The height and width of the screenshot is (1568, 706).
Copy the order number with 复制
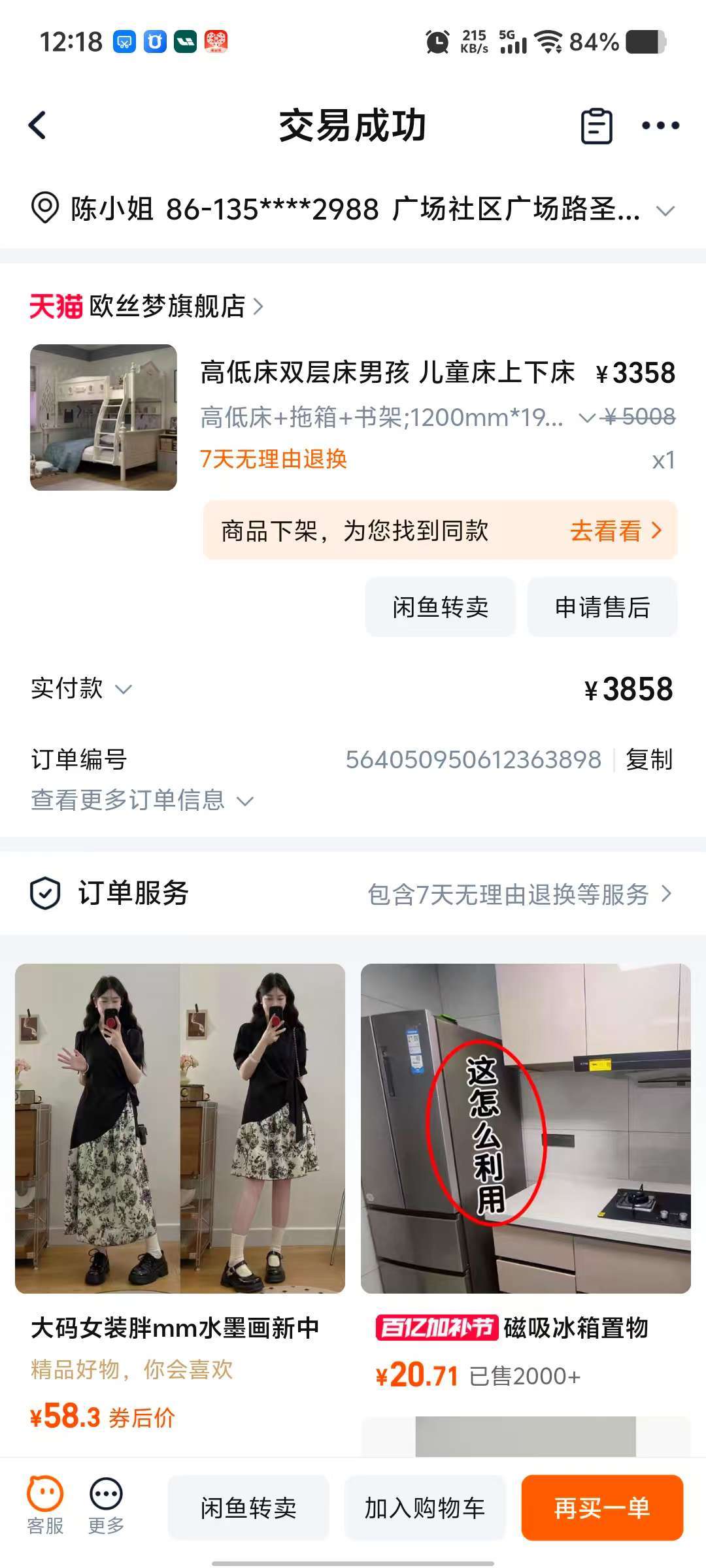pos(648,760)
